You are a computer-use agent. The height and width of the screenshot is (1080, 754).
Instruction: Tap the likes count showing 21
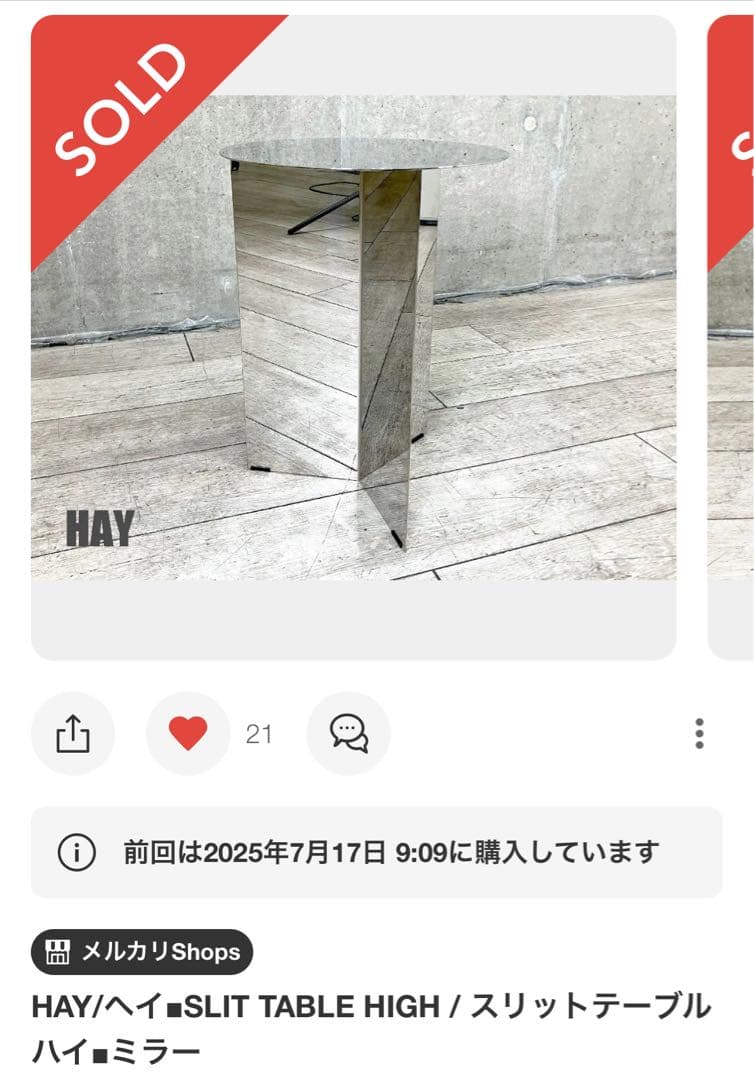click(x=258, y=735)
